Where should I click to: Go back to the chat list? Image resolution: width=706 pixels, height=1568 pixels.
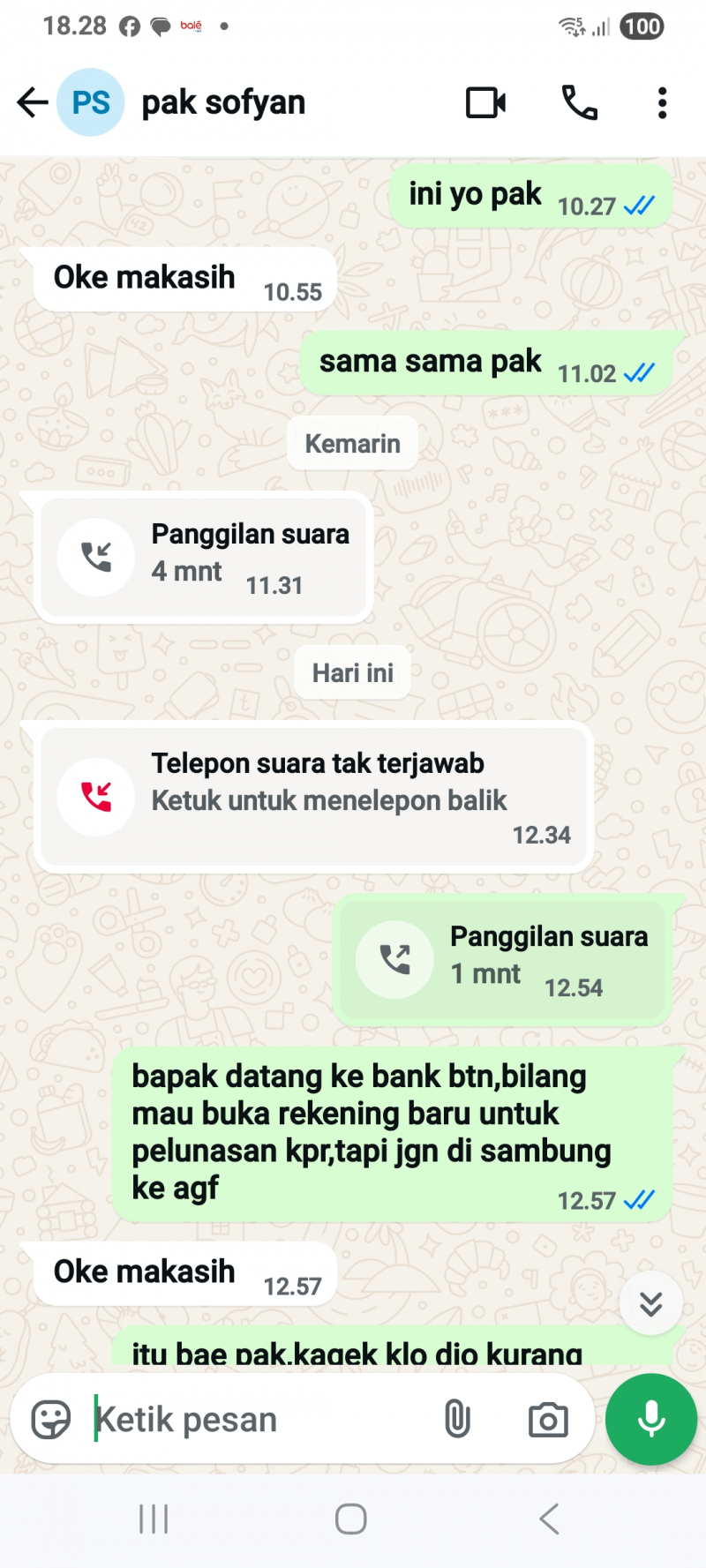[33, 102]
